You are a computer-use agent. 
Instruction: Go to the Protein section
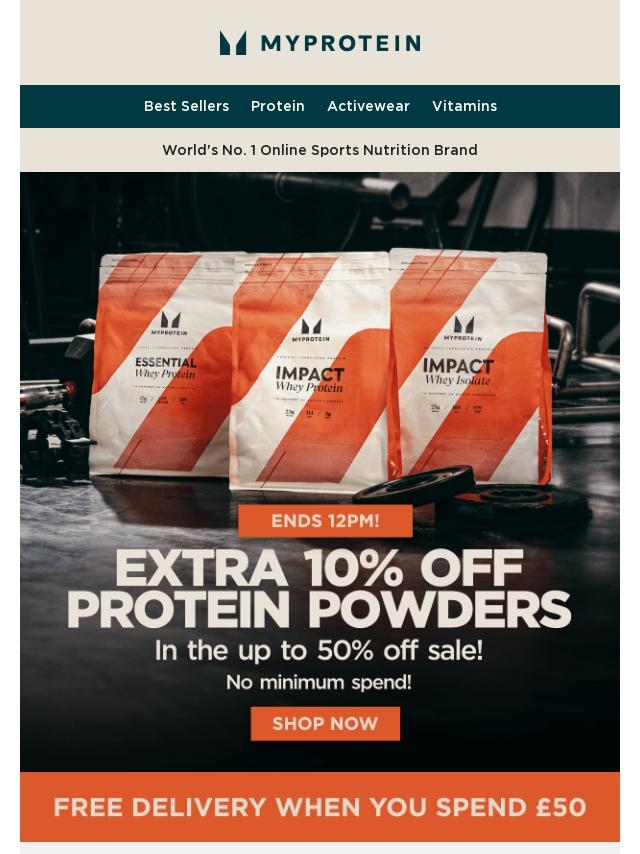pyautogui.click(x=278, y=106)
